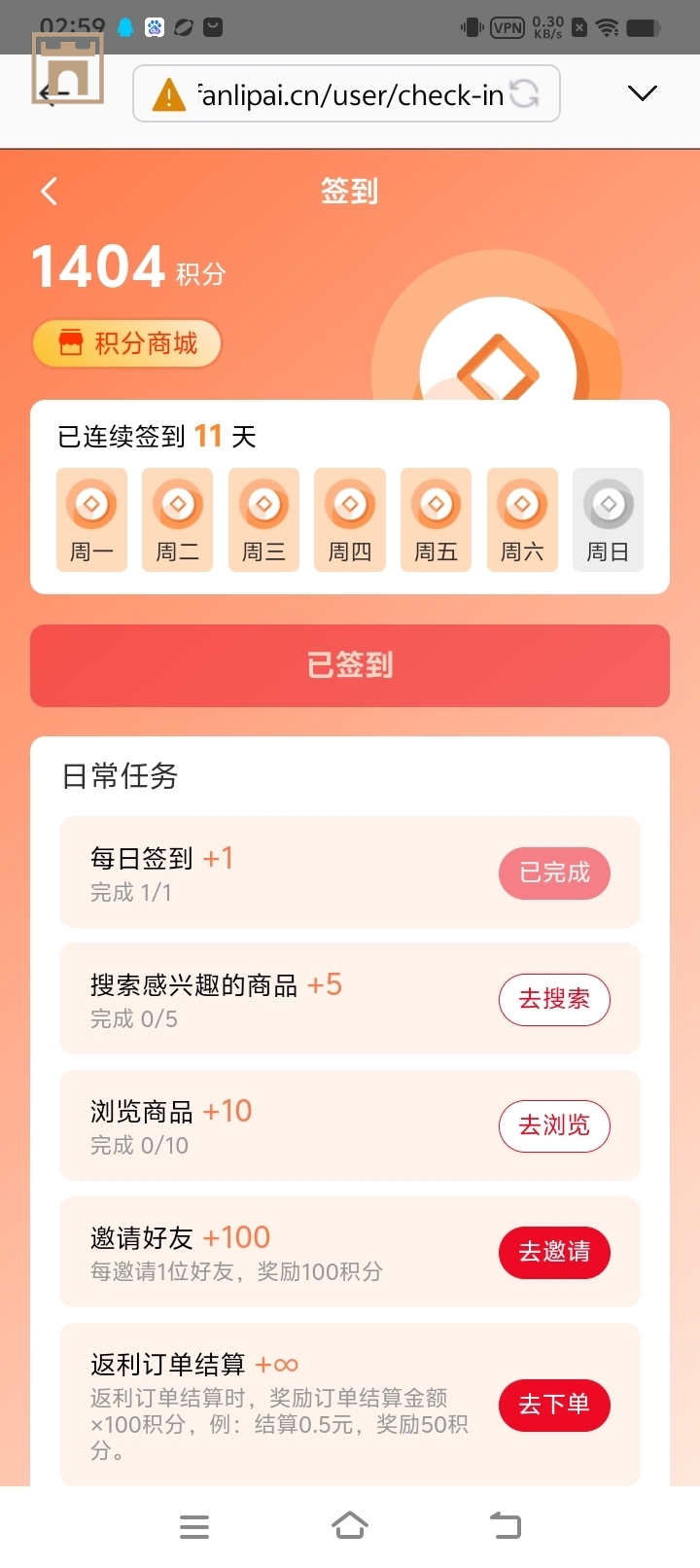700x1568 pixels.
Task: Select the 签到 page title
Action: tap(349, 191)
